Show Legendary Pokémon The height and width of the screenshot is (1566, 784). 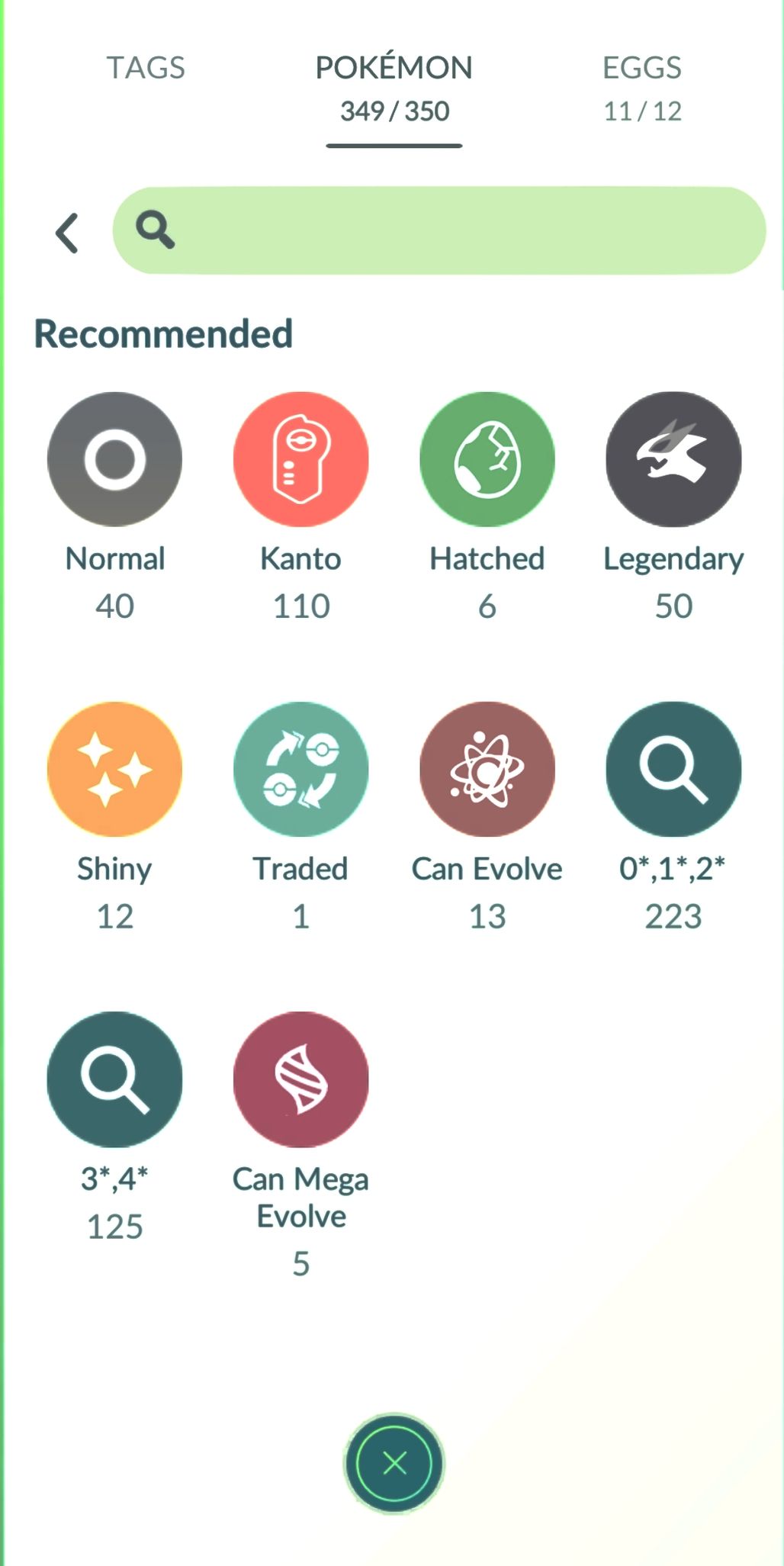click(673, 460)
